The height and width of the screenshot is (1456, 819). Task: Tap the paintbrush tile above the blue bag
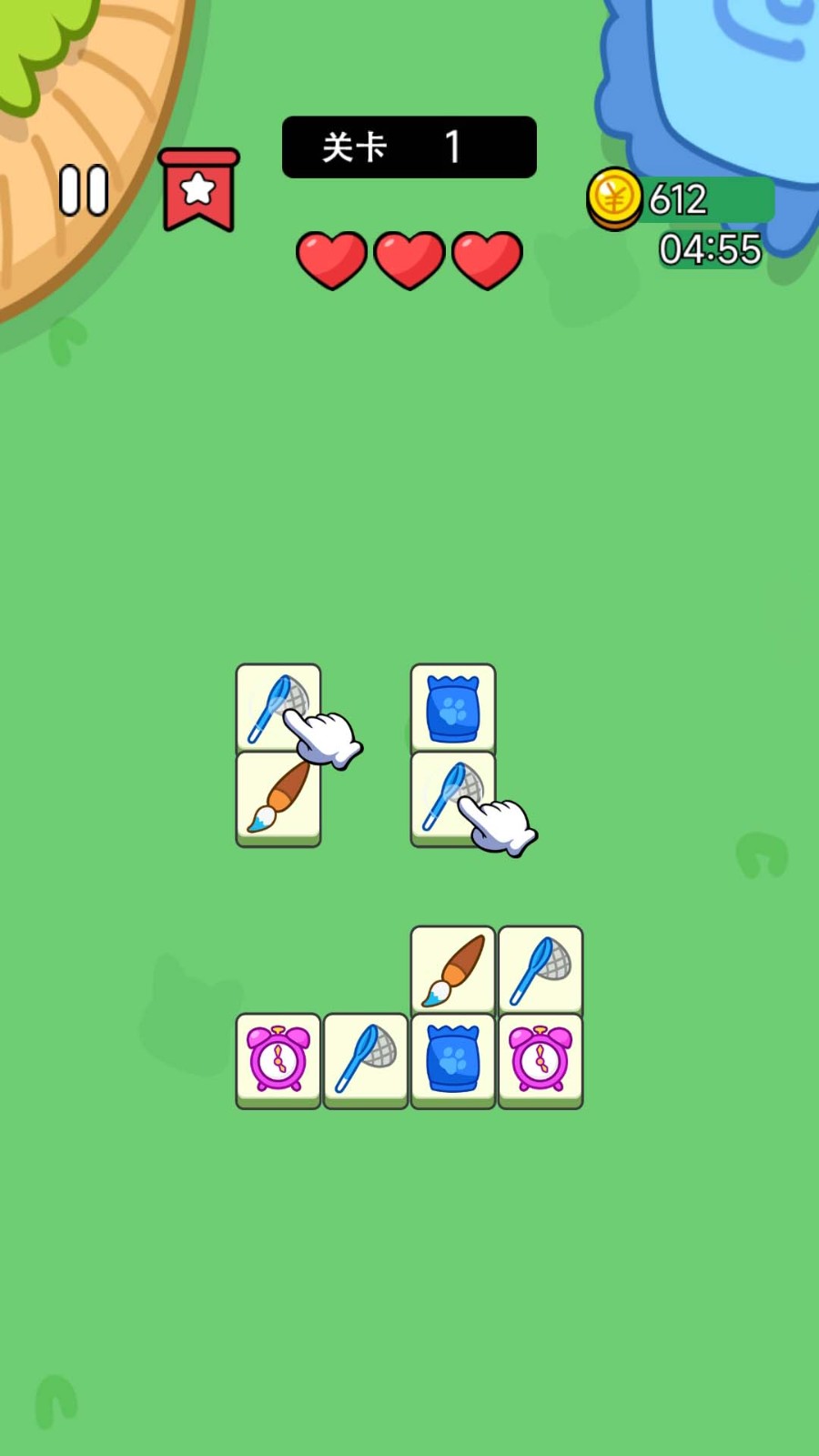tap(452, 969)
